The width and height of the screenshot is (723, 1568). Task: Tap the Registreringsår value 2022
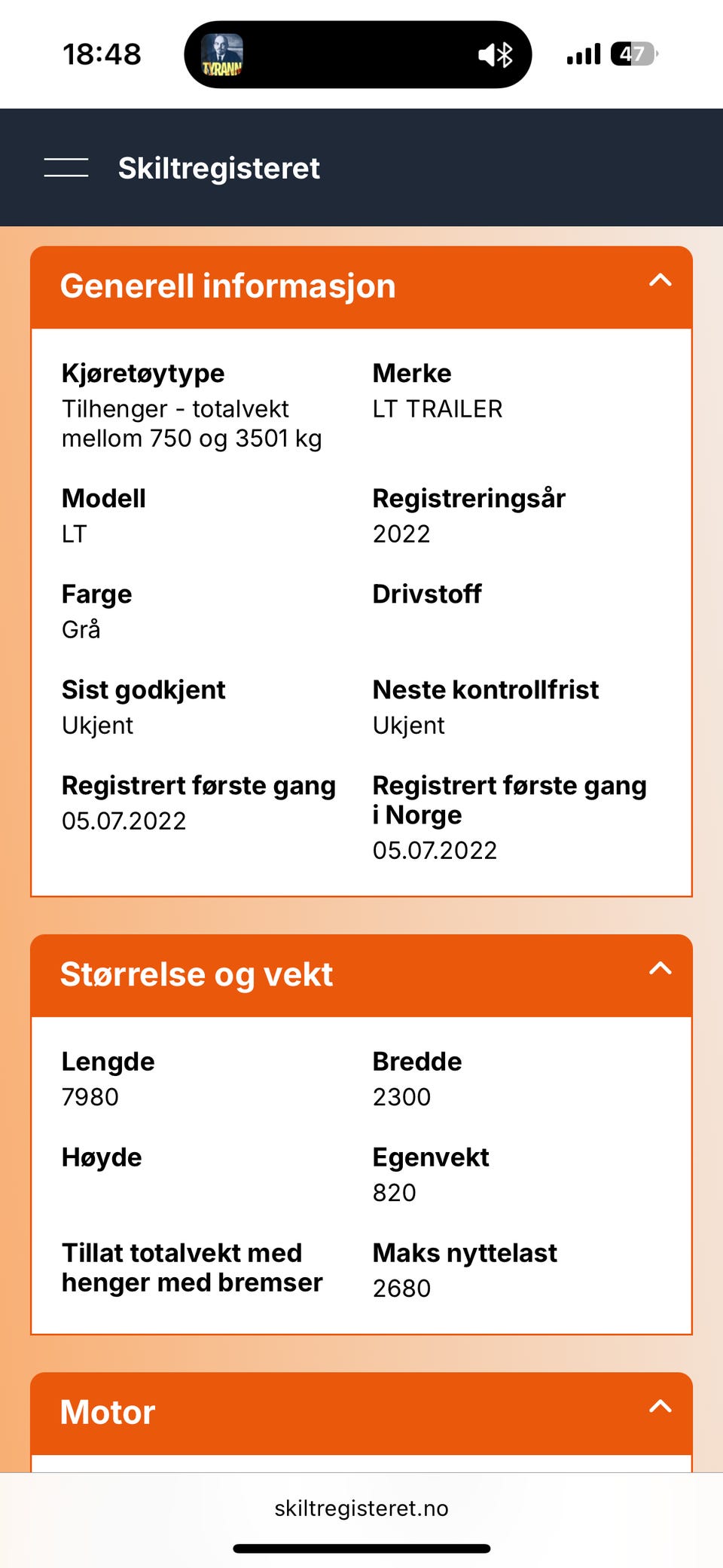[401, 534]
